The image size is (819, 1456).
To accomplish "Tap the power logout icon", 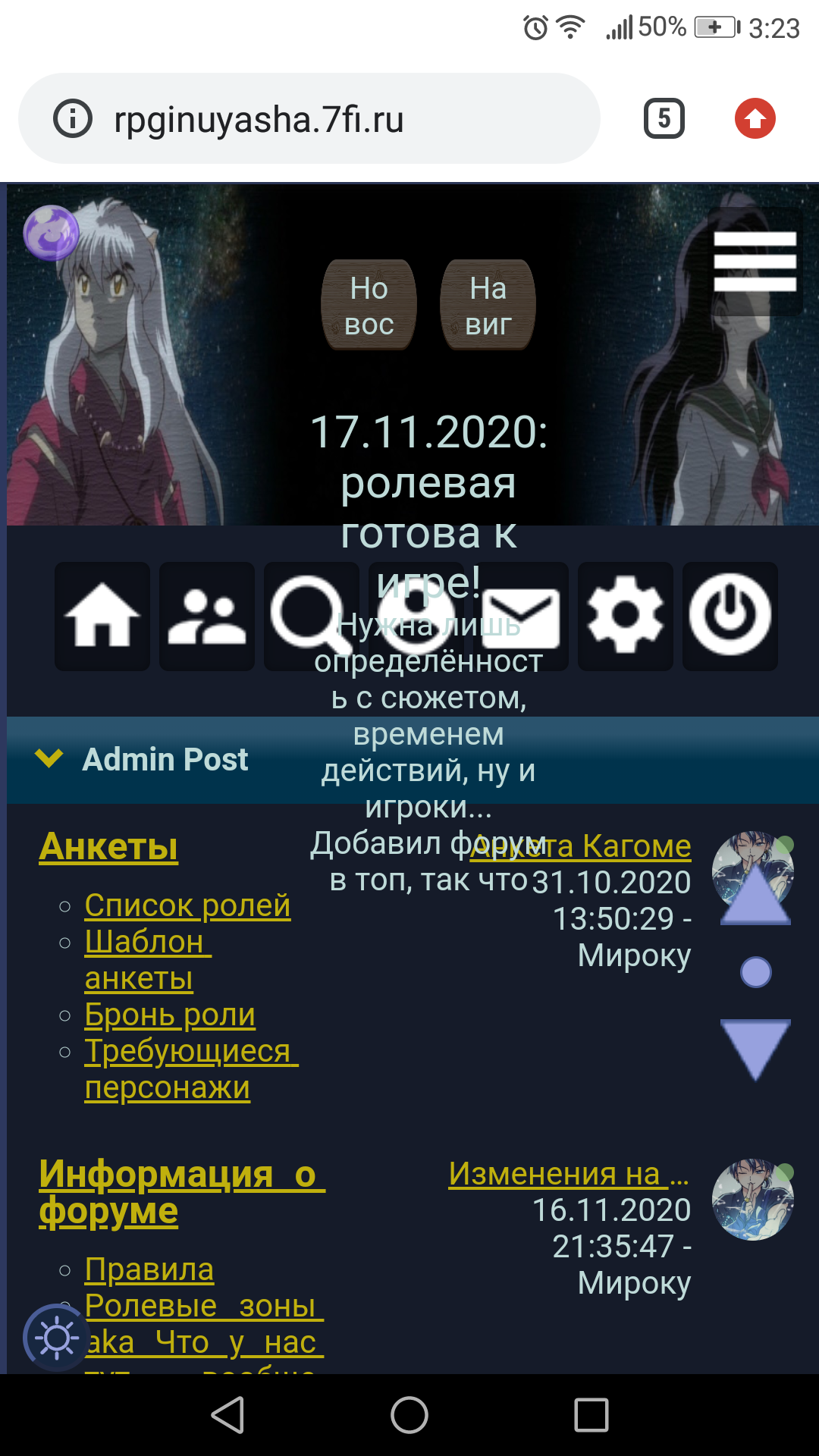I will click(730, 616).
